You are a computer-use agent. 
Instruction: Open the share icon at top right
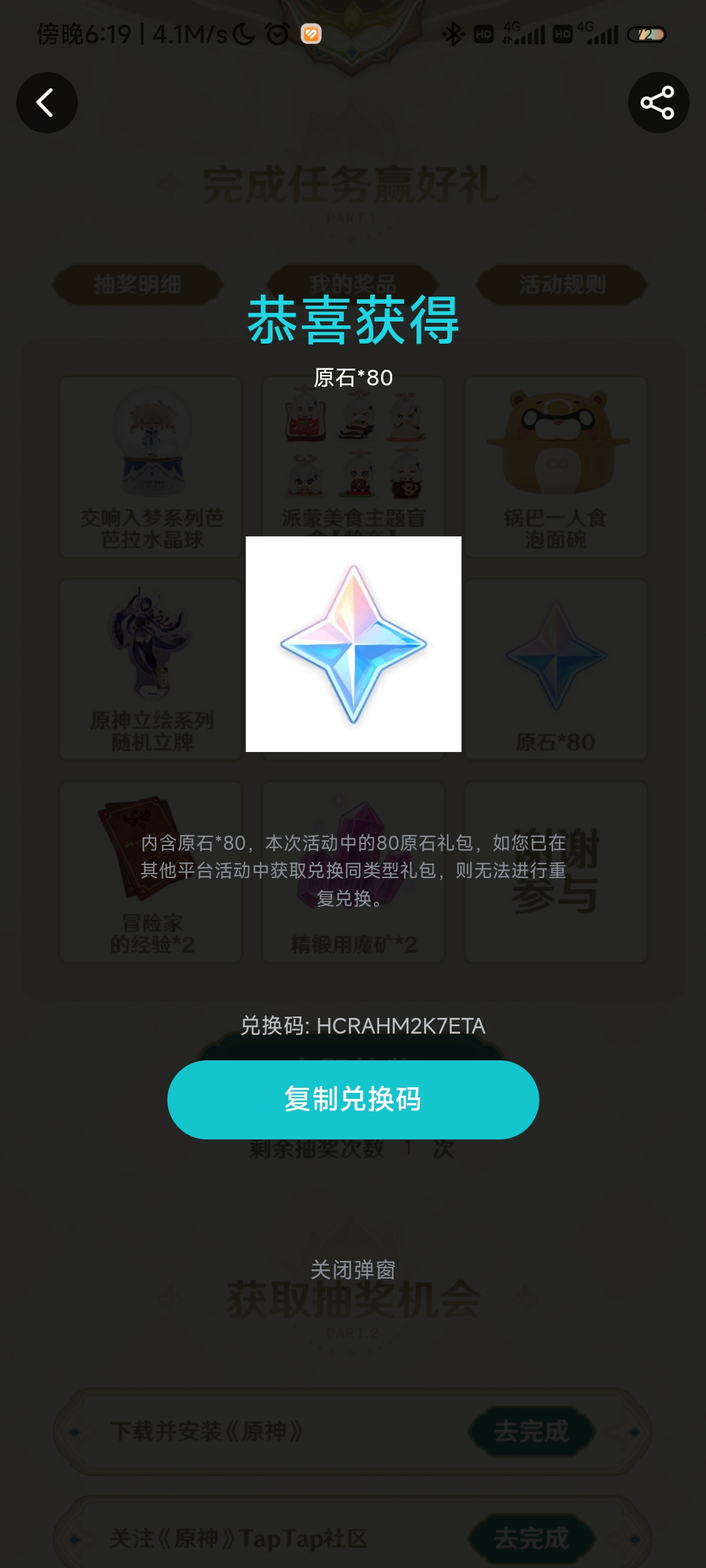click(658, 101)
